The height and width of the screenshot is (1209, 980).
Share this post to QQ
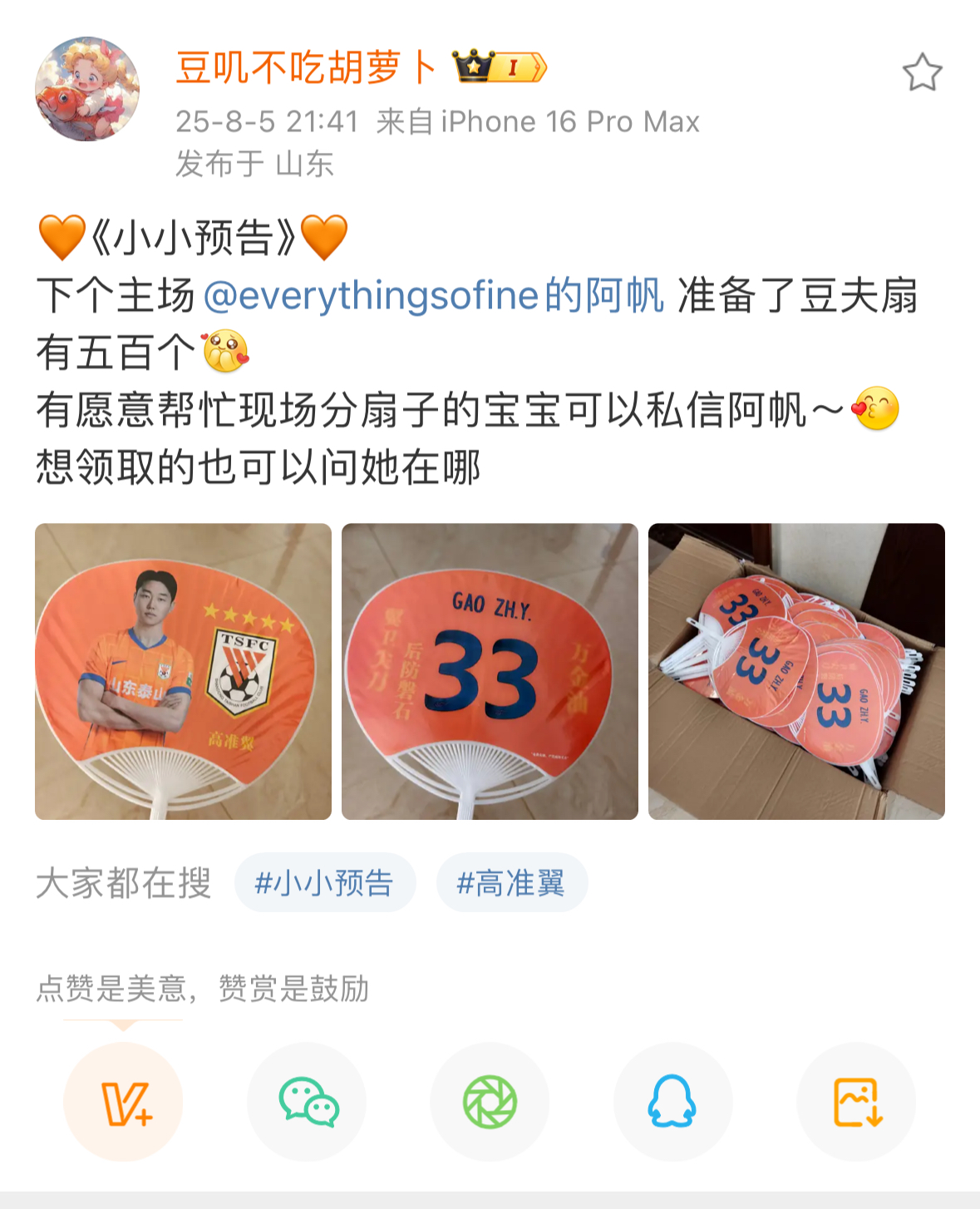click(x=672, y=1102)
